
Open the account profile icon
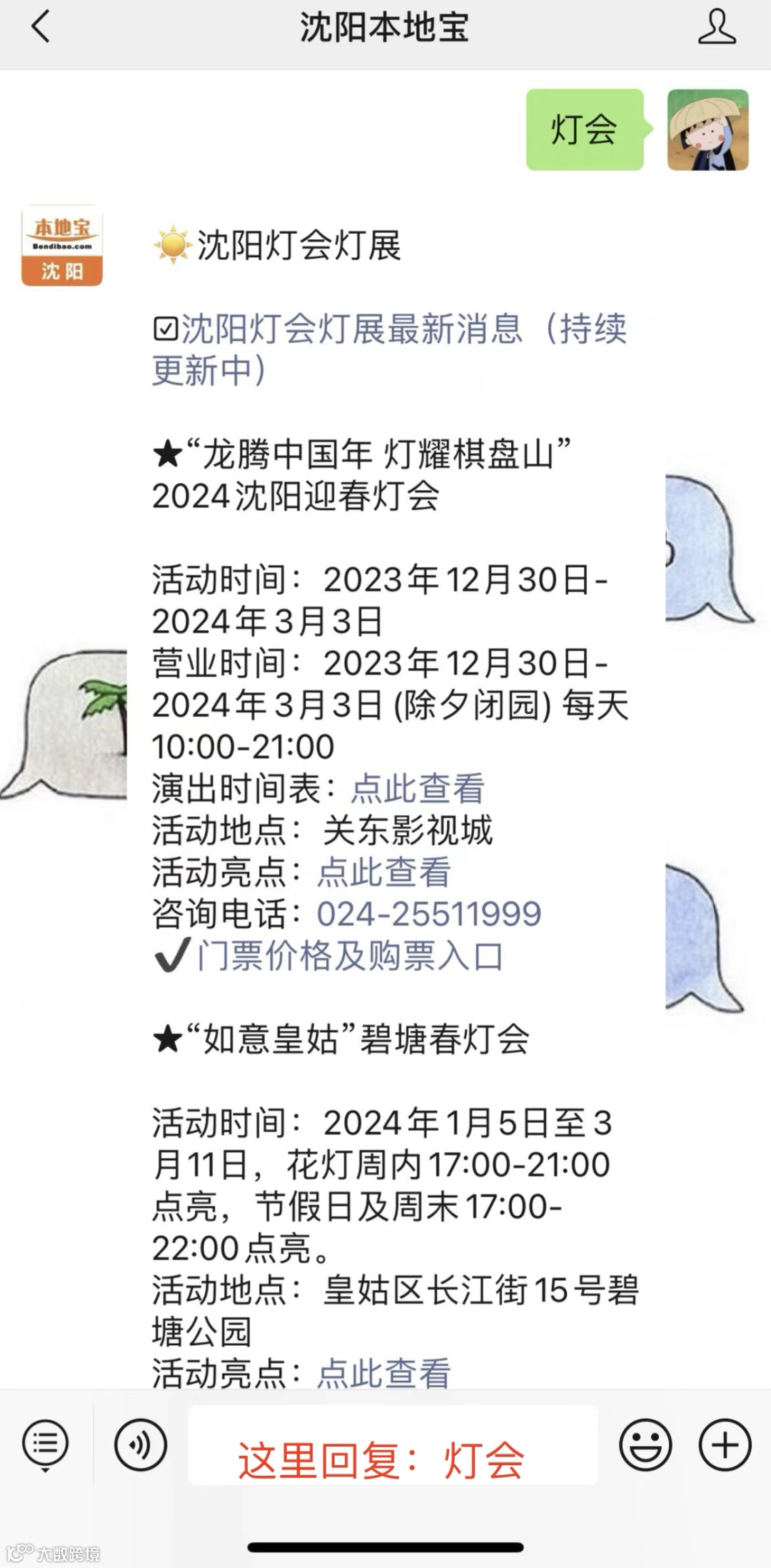(716, 28)
